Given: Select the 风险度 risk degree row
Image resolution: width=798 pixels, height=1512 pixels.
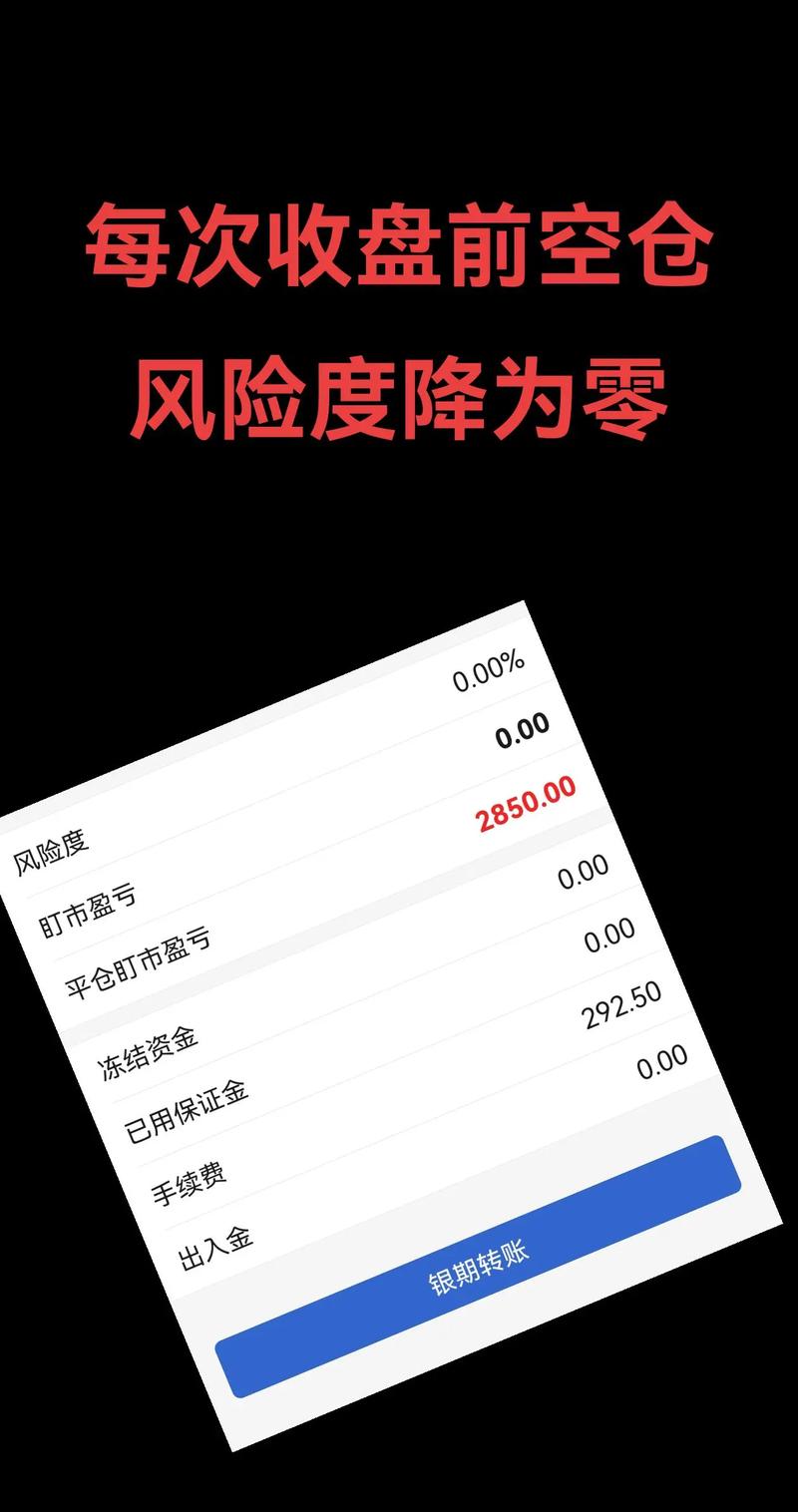Looking at the screenshot, I should (50, 853).
